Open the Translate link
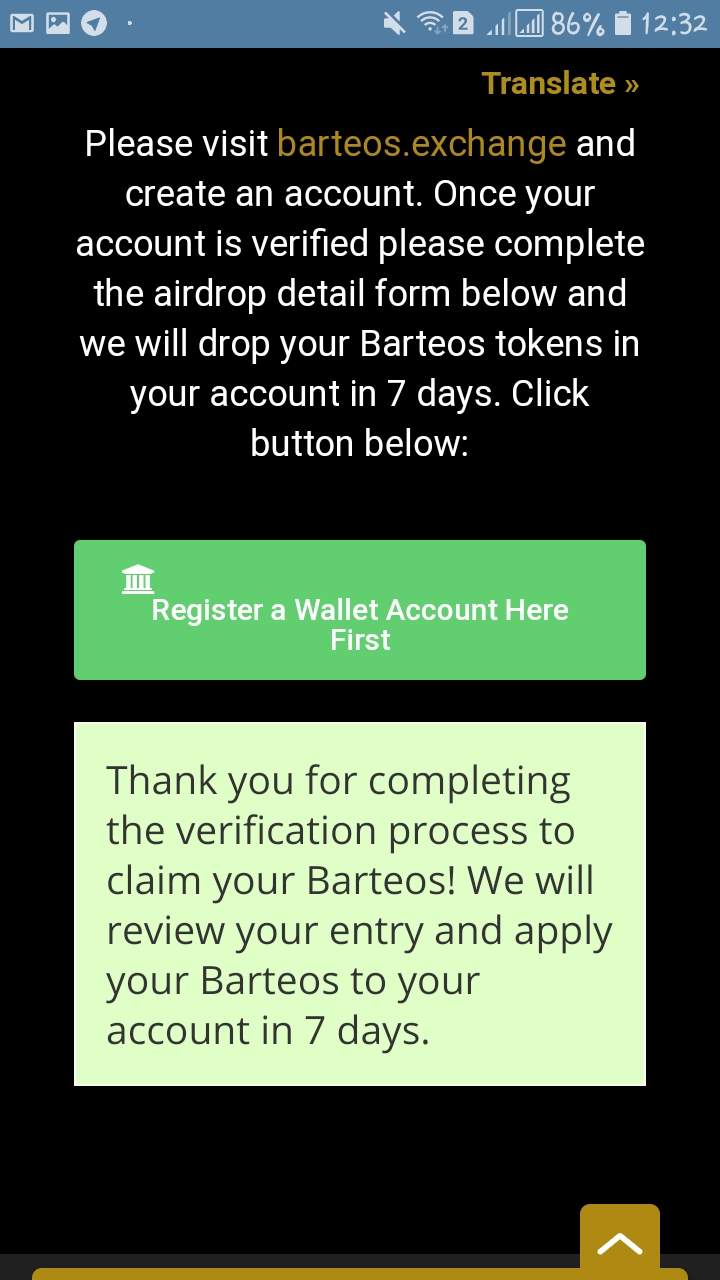This screenshot has height=1280, width=720. point(559,83)
